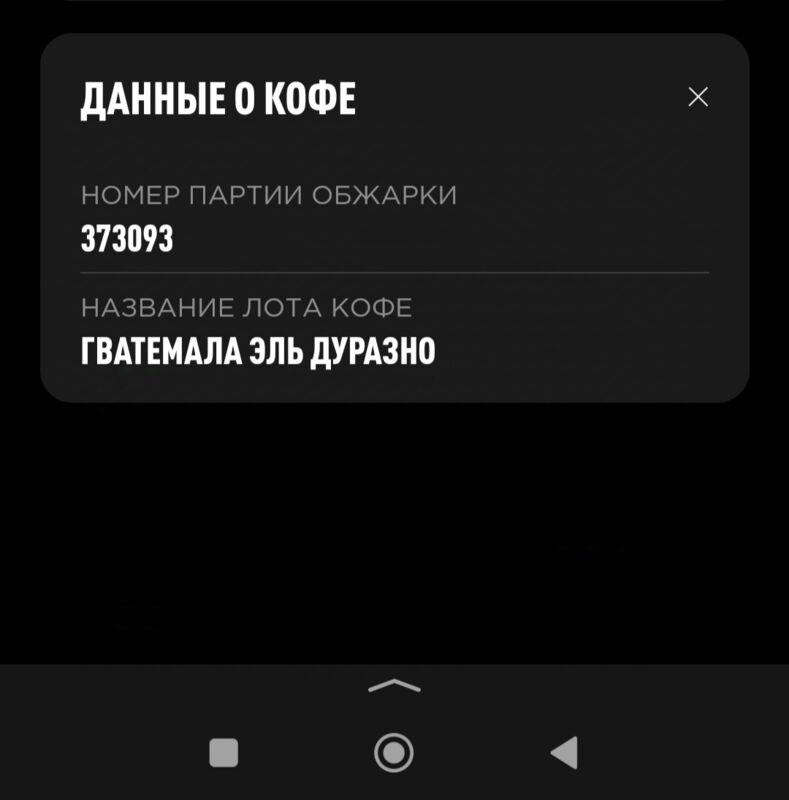The height and width of the screenshot is (800, 789).
Task: Tap the system back button
Action: 565,752
